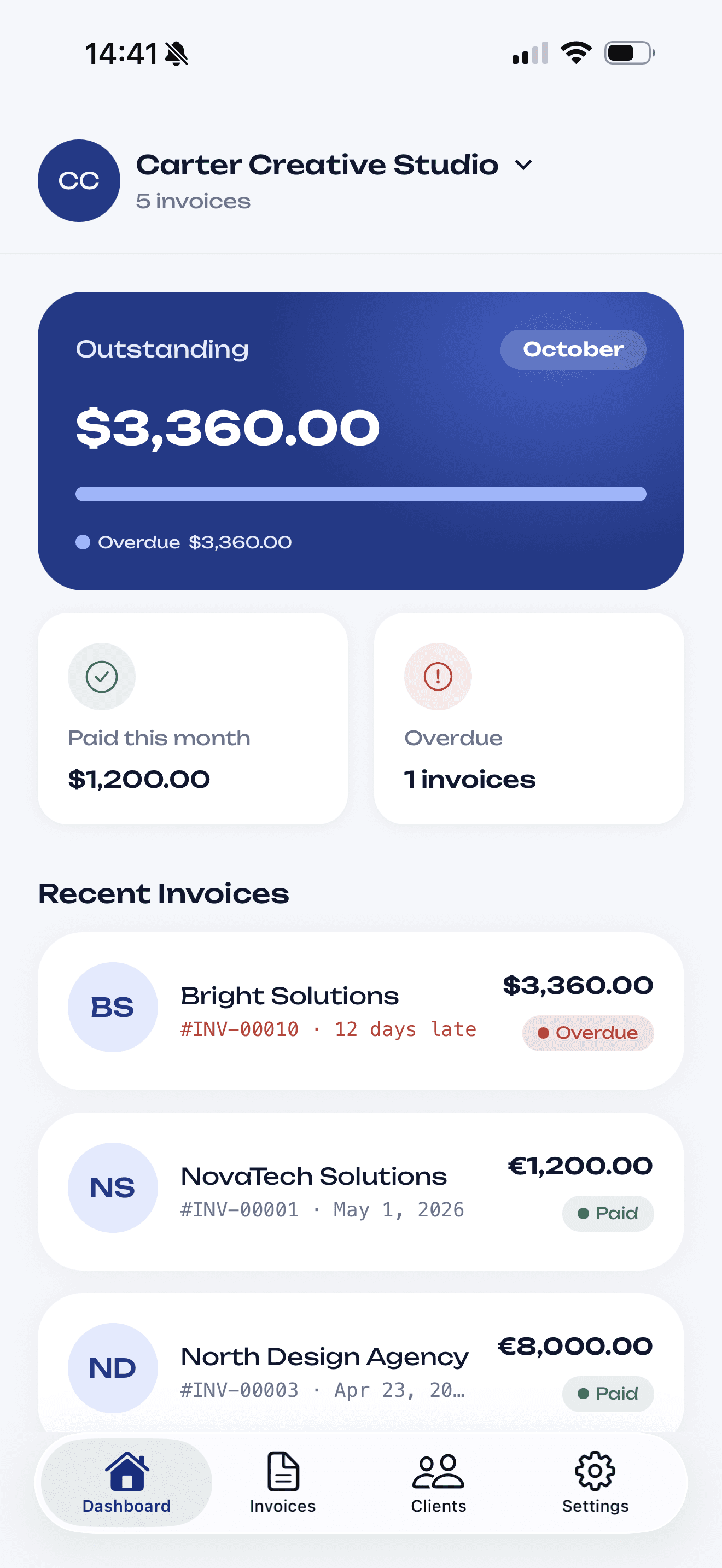The height and width of the screenshot is (1568, 722).
Task: Switch to the Invoices tab
Action: click(282, 1483)
